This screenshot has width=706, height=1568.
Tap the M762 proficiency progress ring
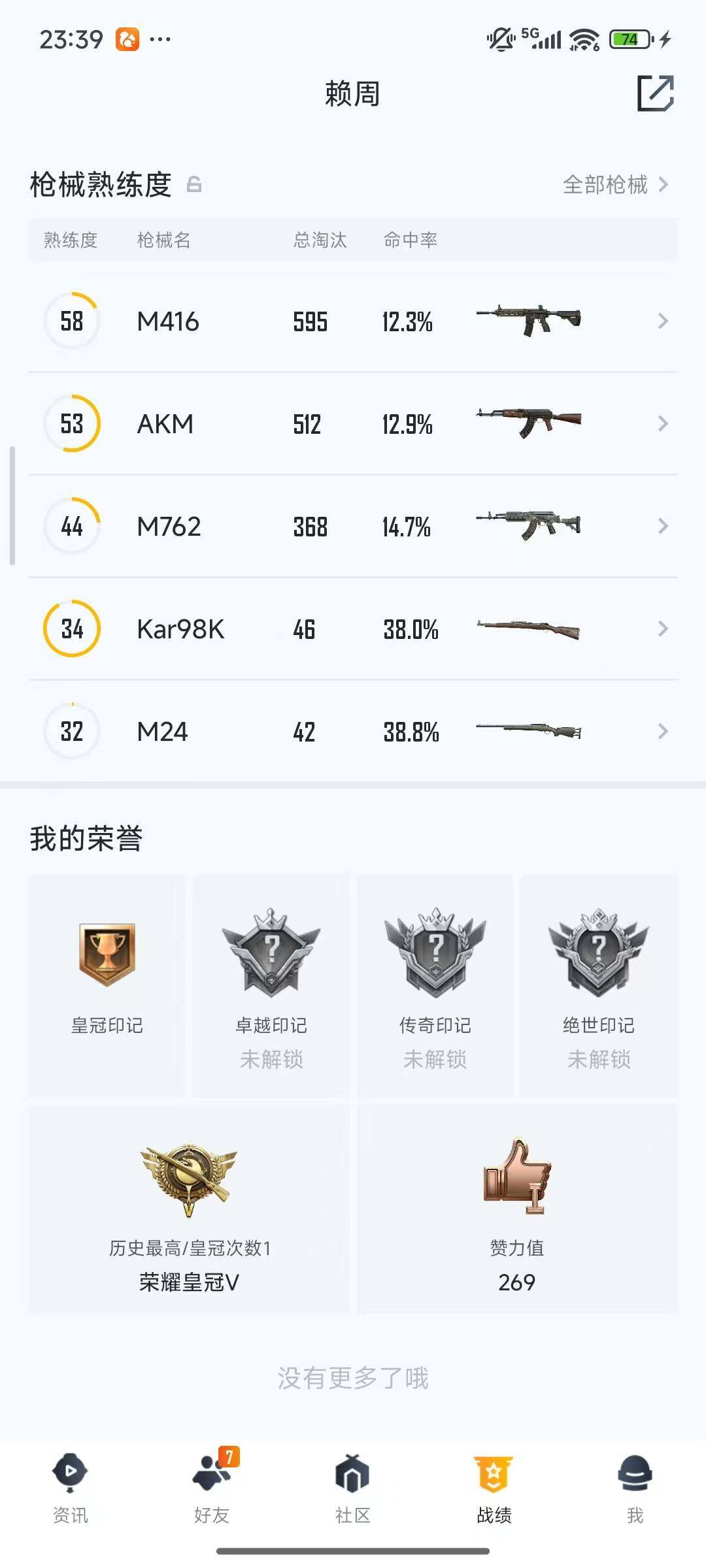pyautogui.click(x=71, y=526)
